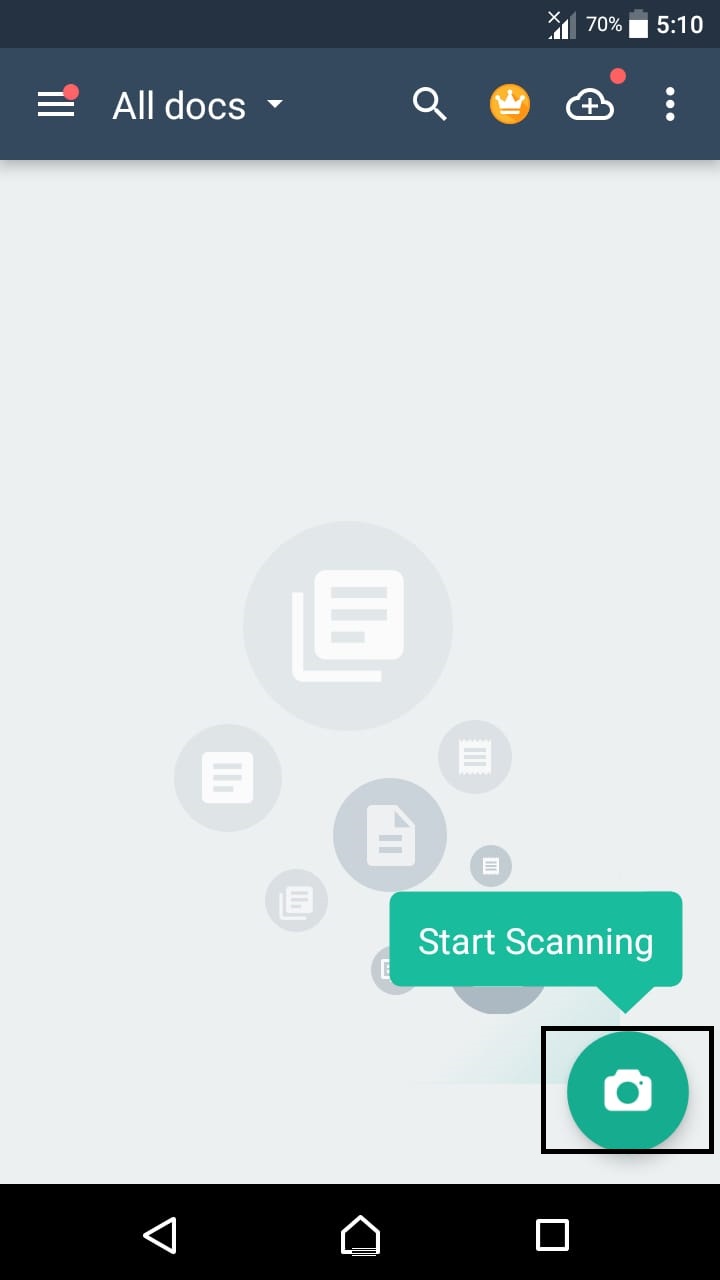The height and width of the screenshot is (1280, 720).
Task: Open recent apps from navigation bar
Action: tap(552, 1235)
